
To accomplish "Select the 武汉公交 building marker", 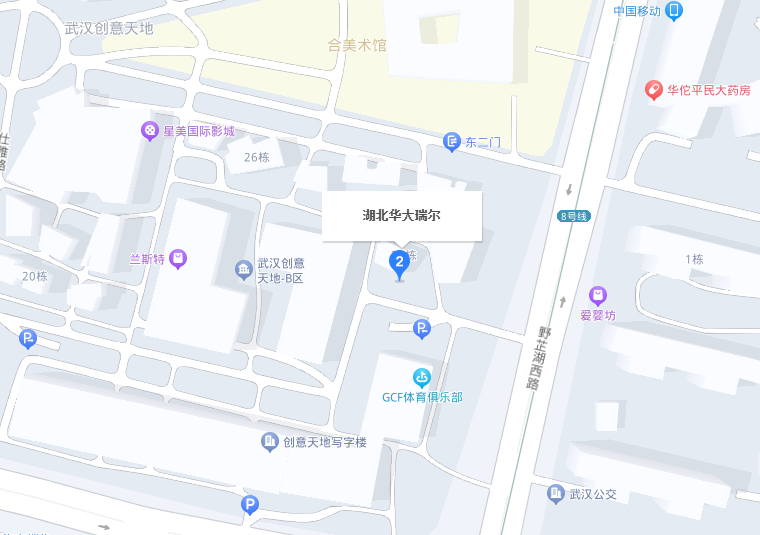I will click(556, 493).
